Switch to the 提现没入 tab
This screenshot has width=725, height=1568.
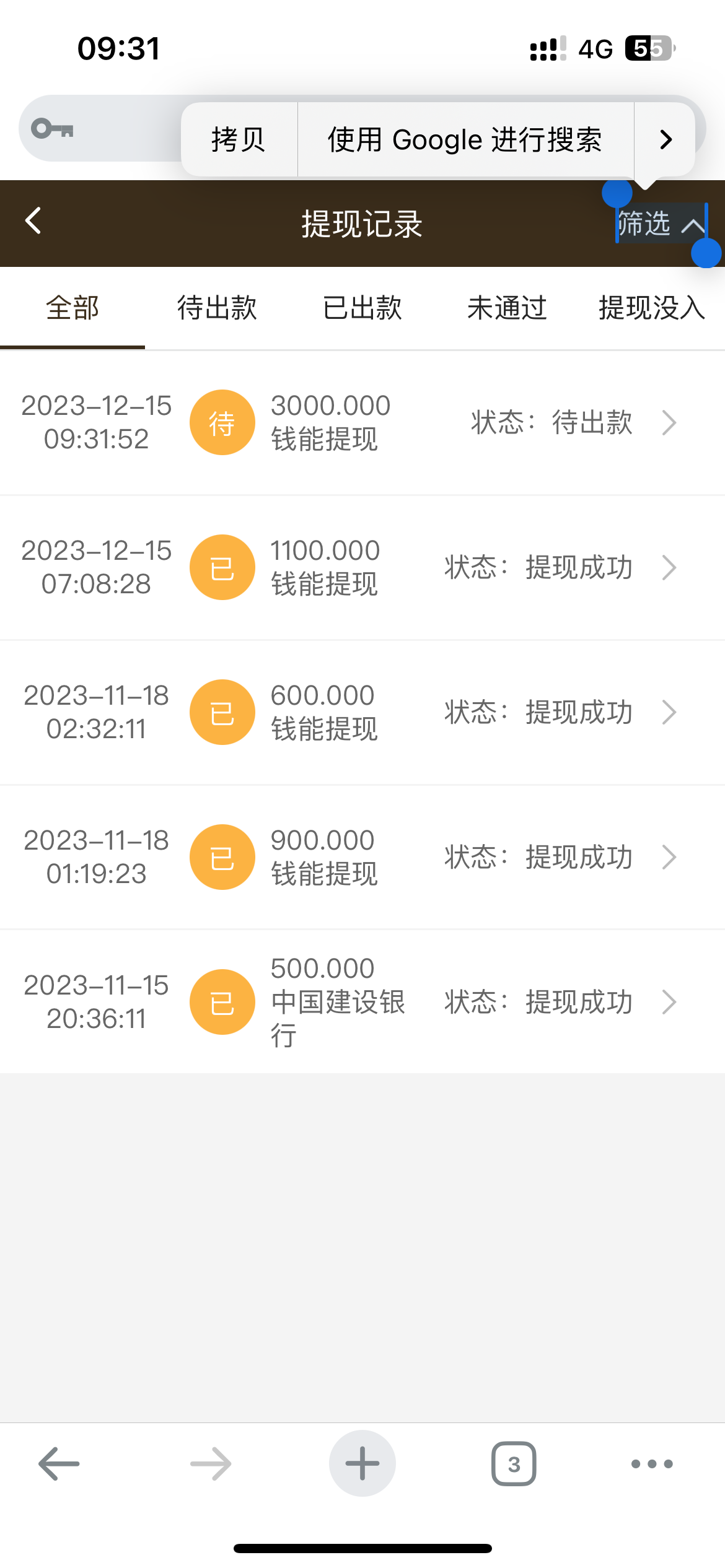(x=651, y=308)
